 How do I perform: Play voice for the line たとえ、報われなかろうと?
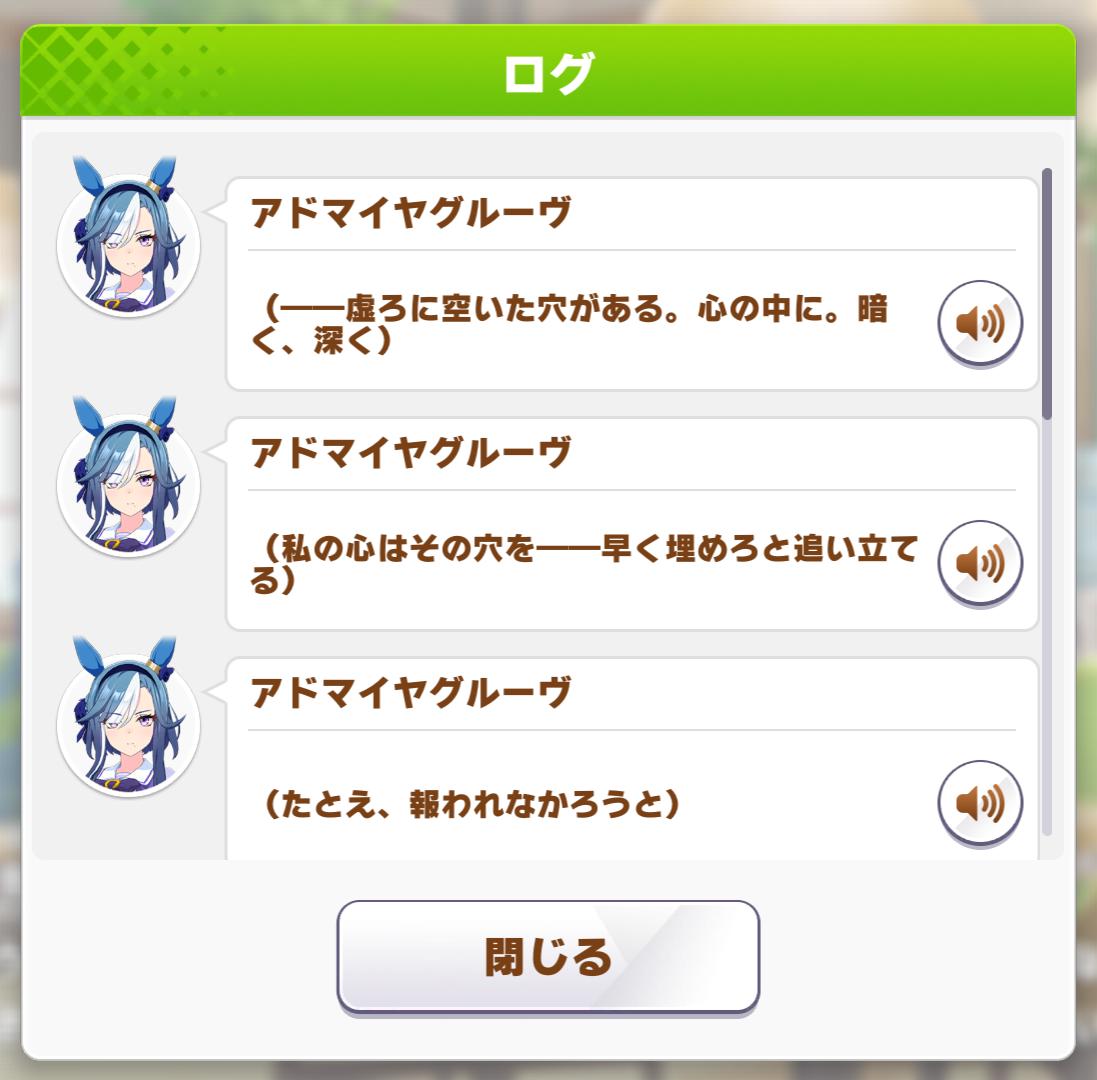979,802
